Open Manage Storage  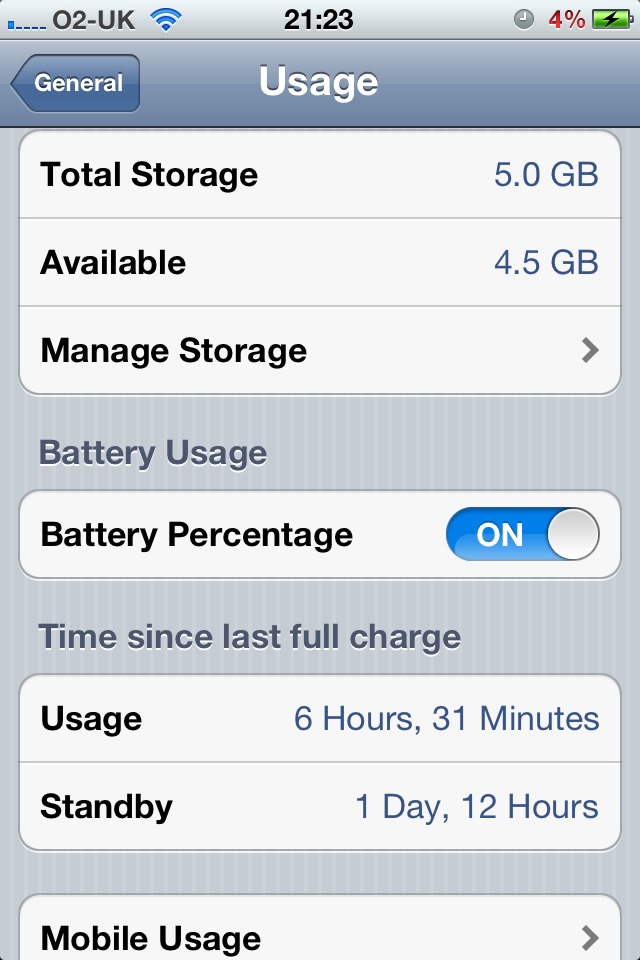tap(320, 351)
